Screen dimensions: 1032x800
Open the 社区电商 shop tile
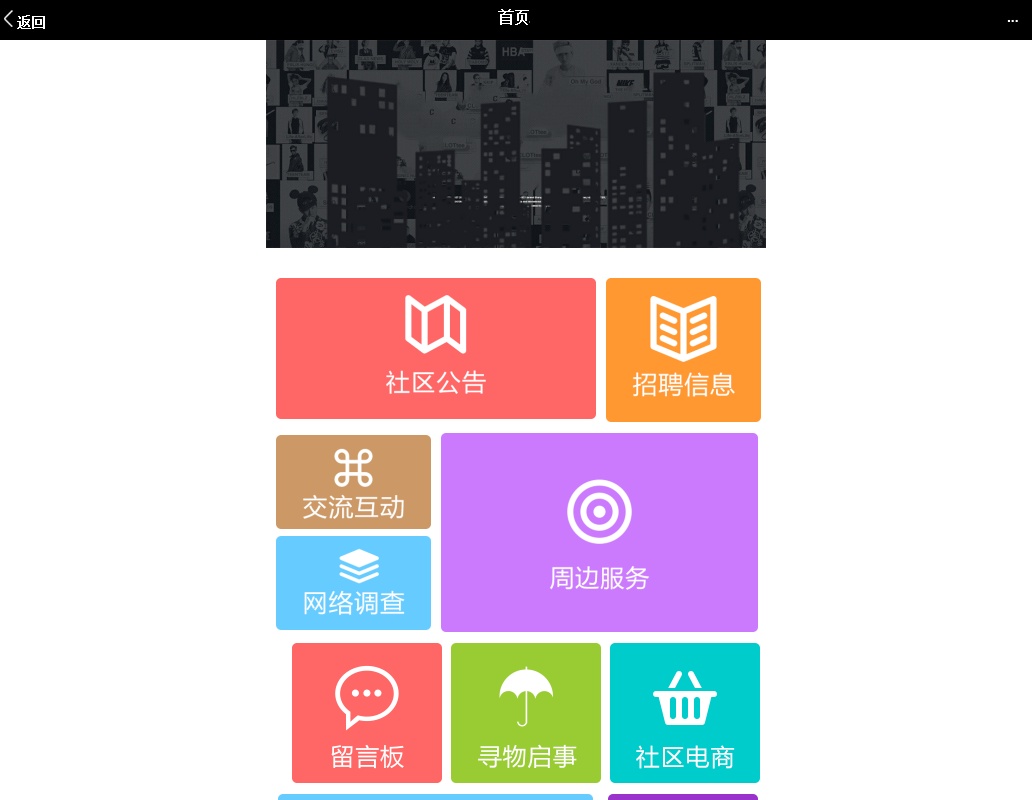[x=685, y=713]
